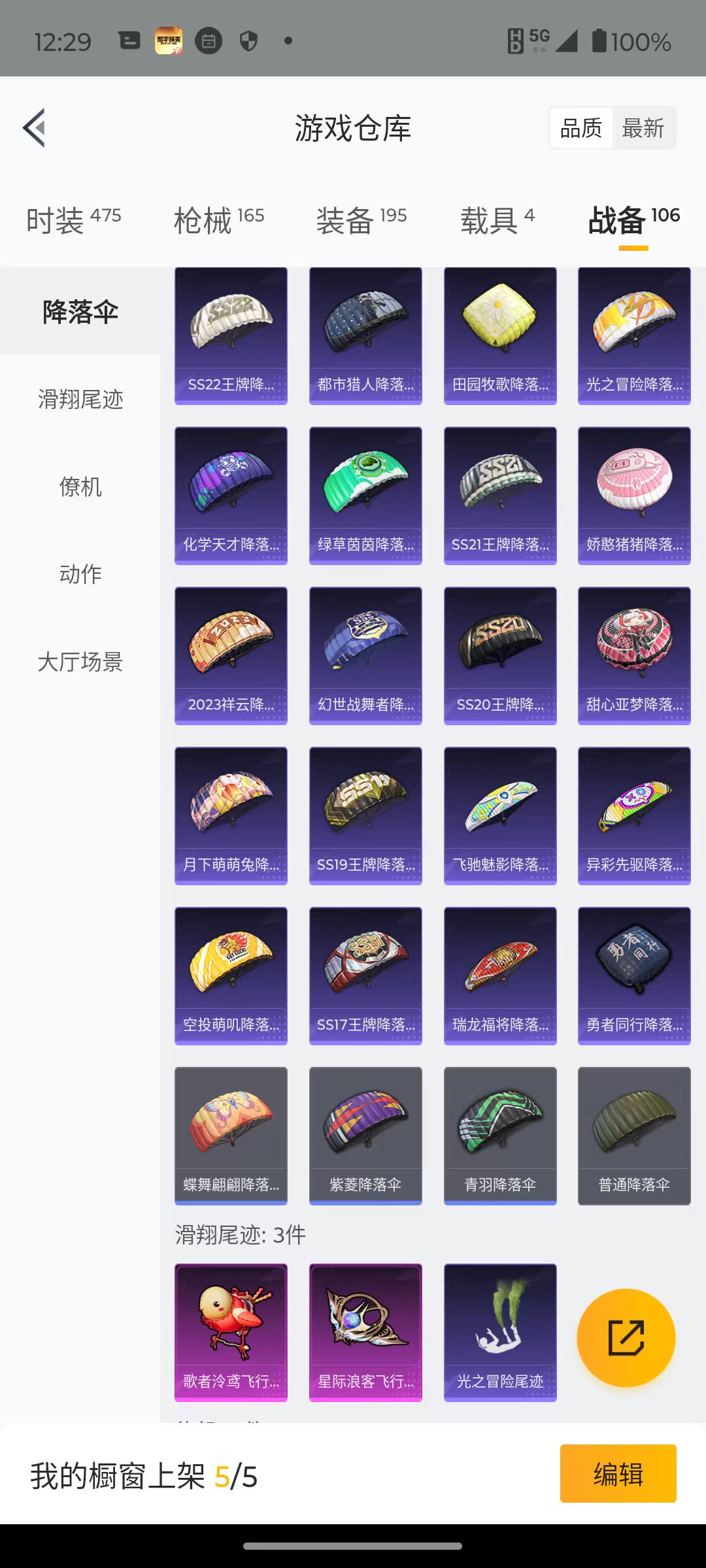Open the SS22王牌 parachute item
706x1568 pixels.
[231, 336]
